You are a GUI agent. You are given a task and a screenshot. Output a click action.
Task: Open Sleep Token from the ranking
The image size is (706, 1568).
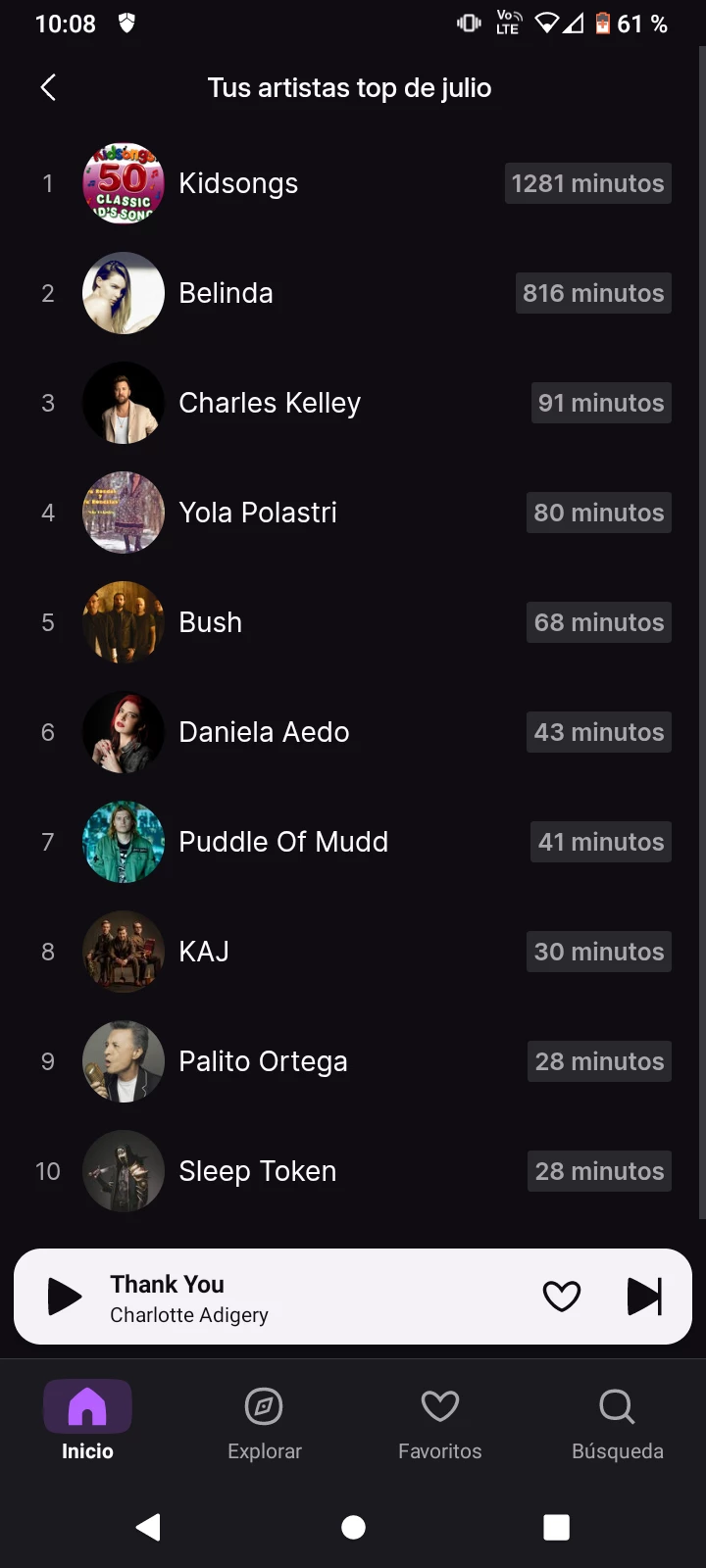point(257,1171)
